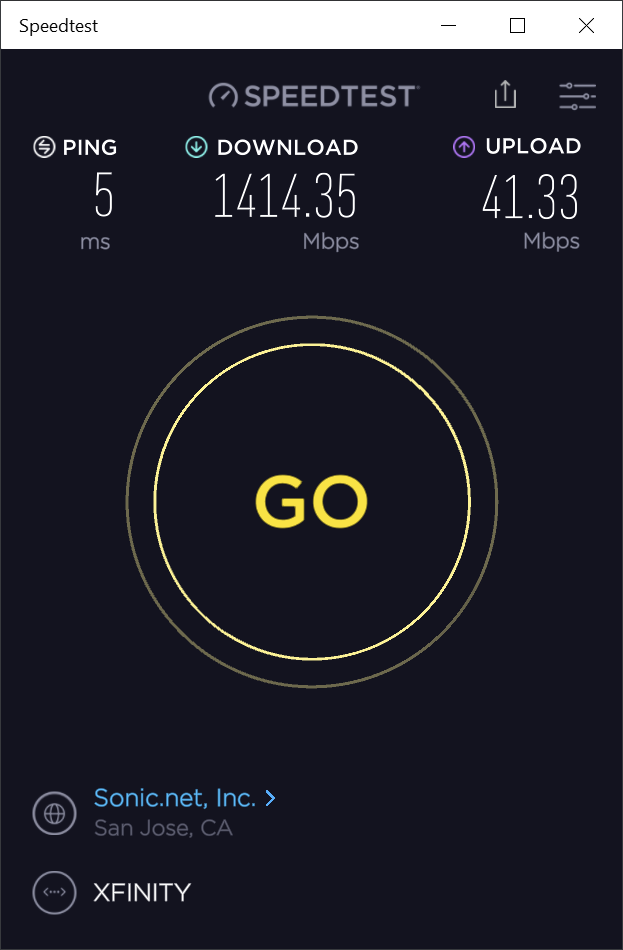Maximize the Speedtest window
This screenshot has width=623, height=950.
coord(517,26)
